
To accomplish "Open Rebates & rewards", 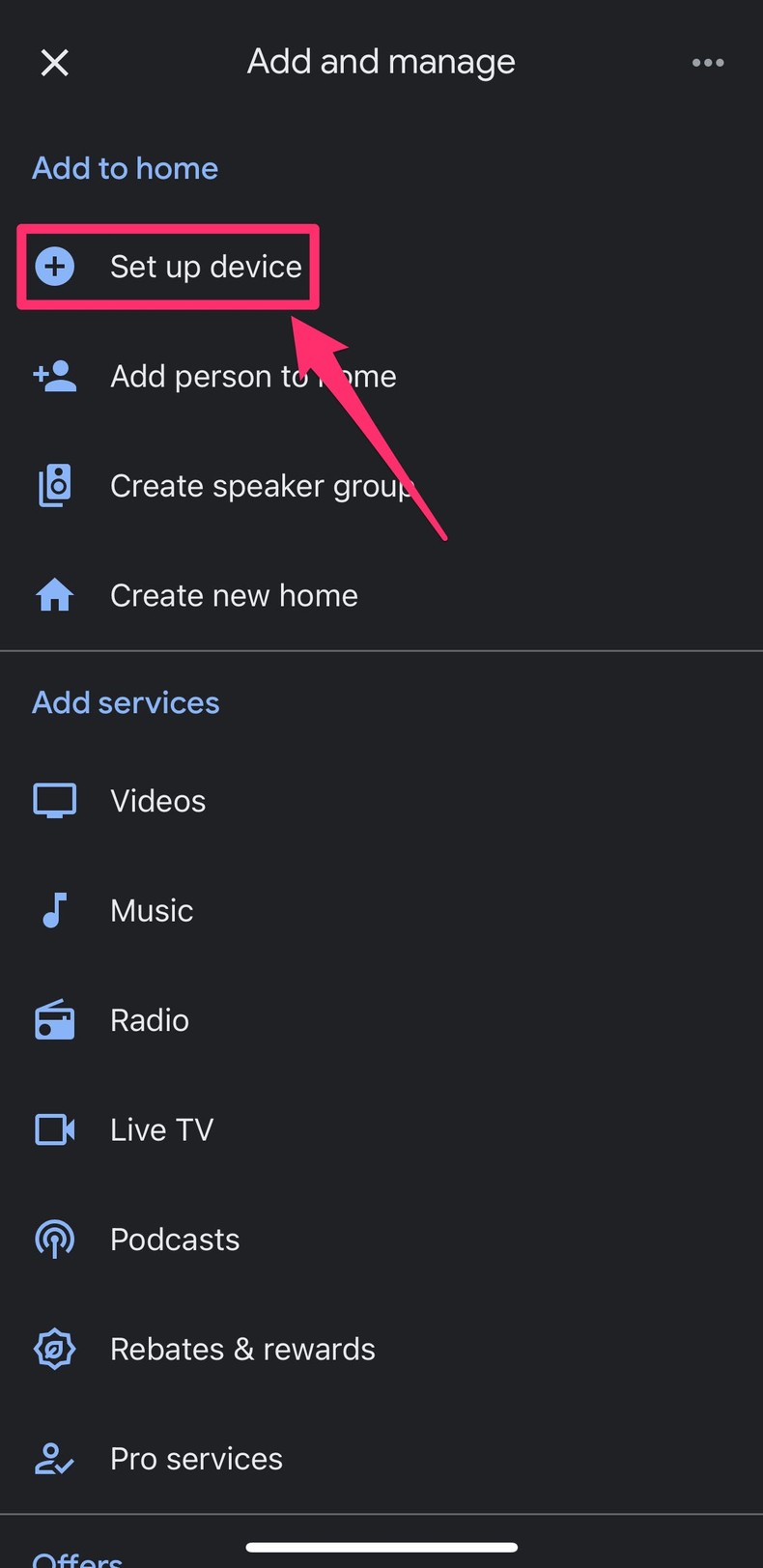I will coord(242,1349).
